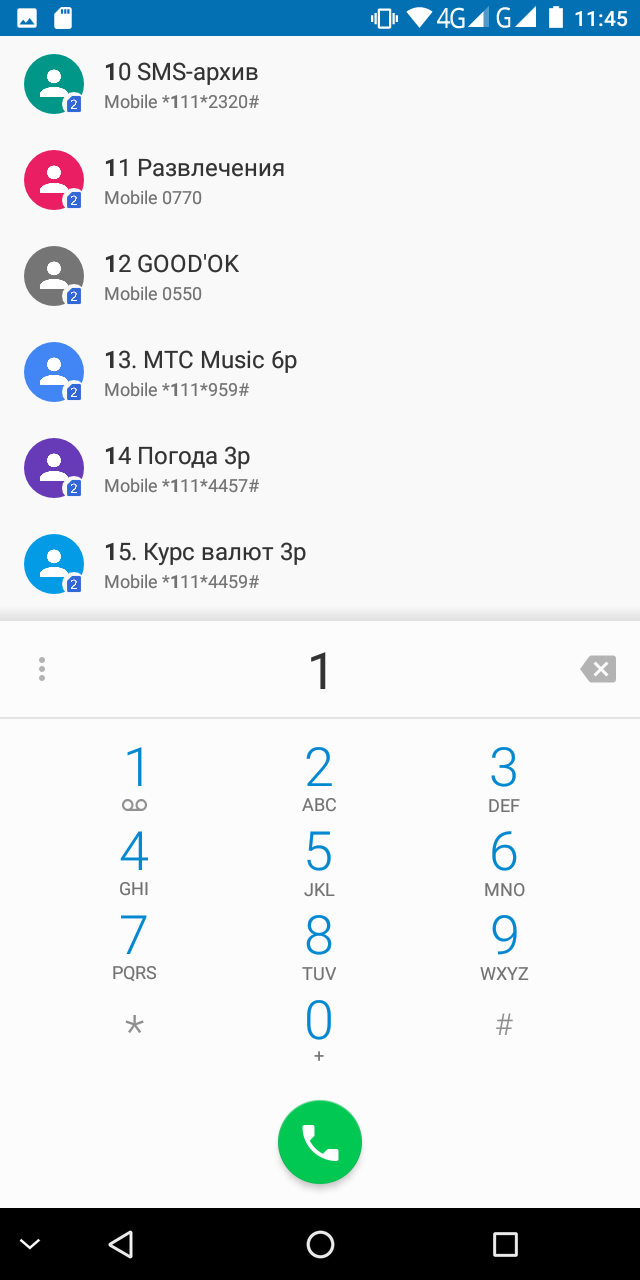Hide the dial pad with down chevron

30,1244
